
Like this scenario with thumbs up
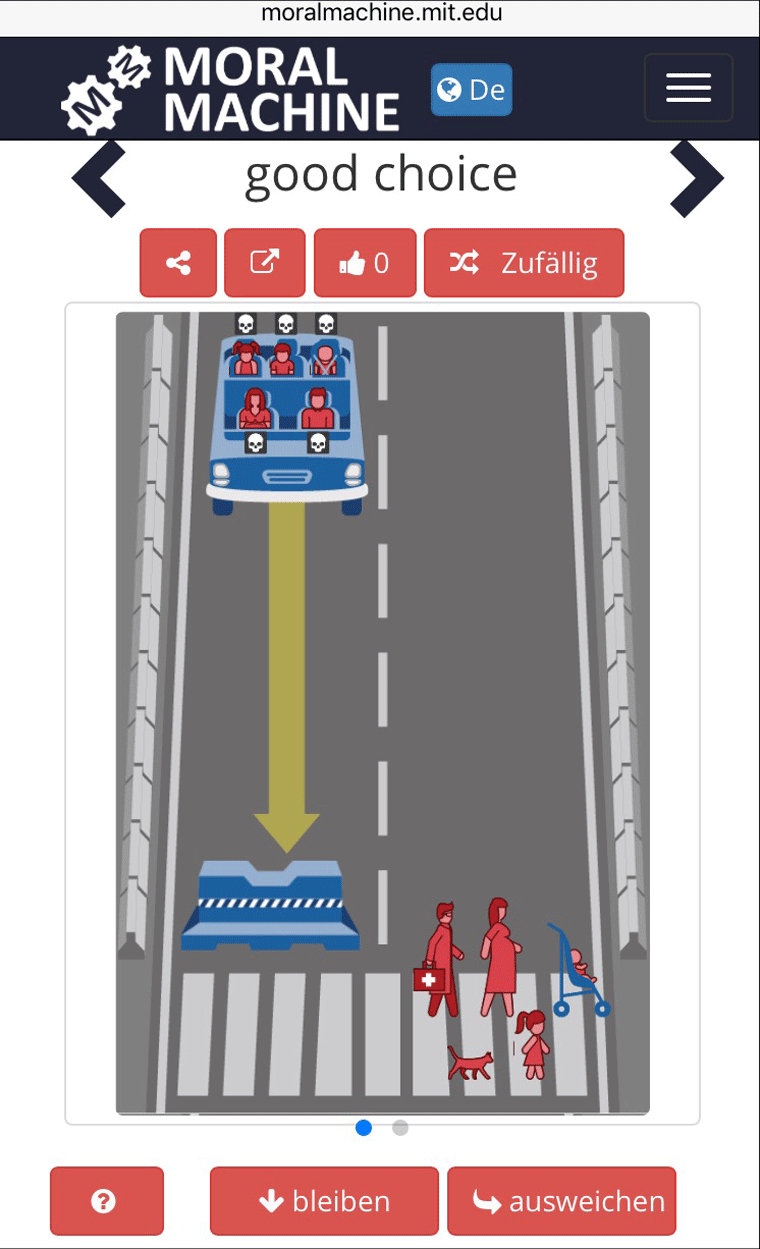(364, 263)
